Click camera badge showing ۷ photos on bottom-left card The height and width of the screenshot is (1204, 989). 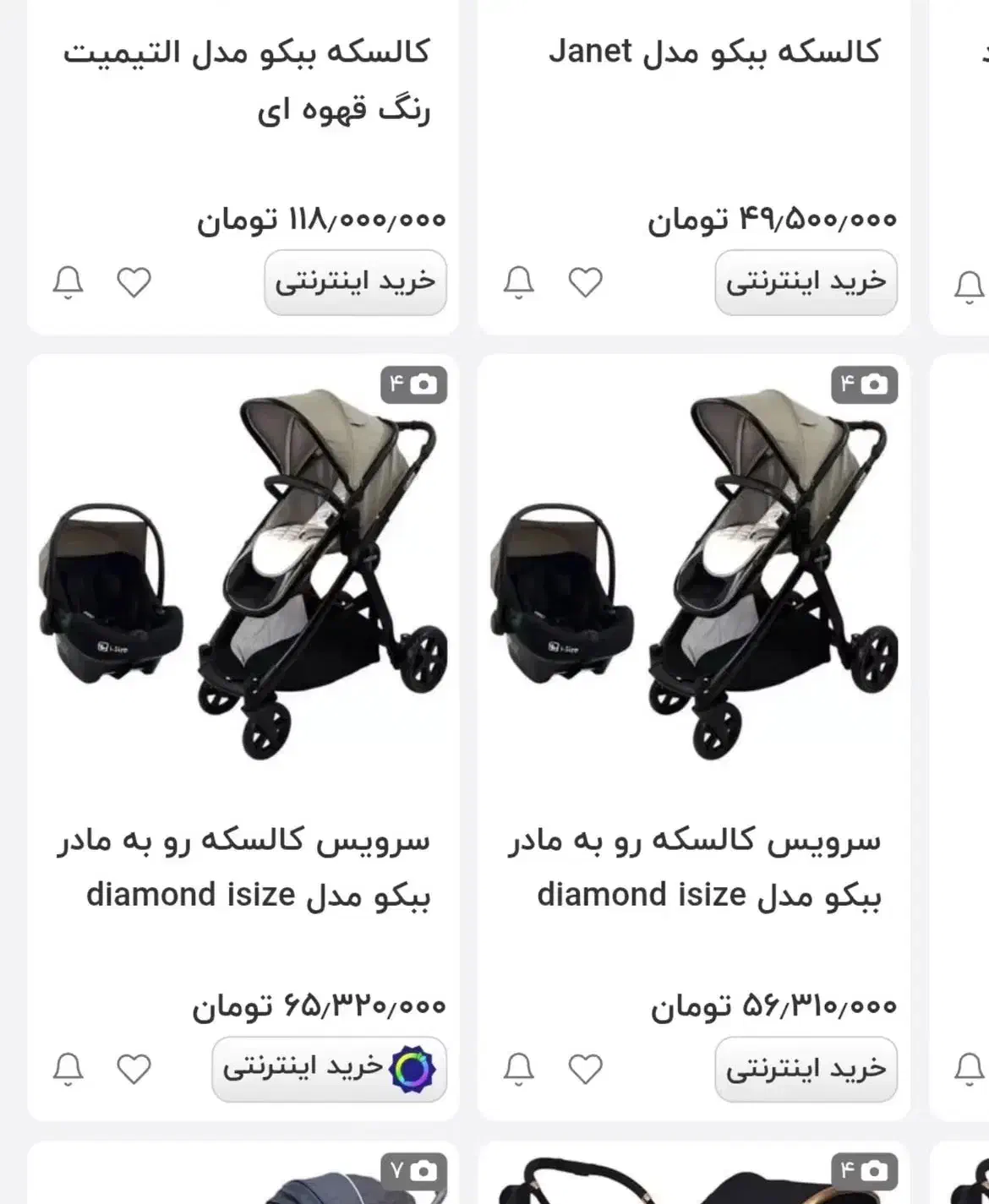tap(413, 1170)
